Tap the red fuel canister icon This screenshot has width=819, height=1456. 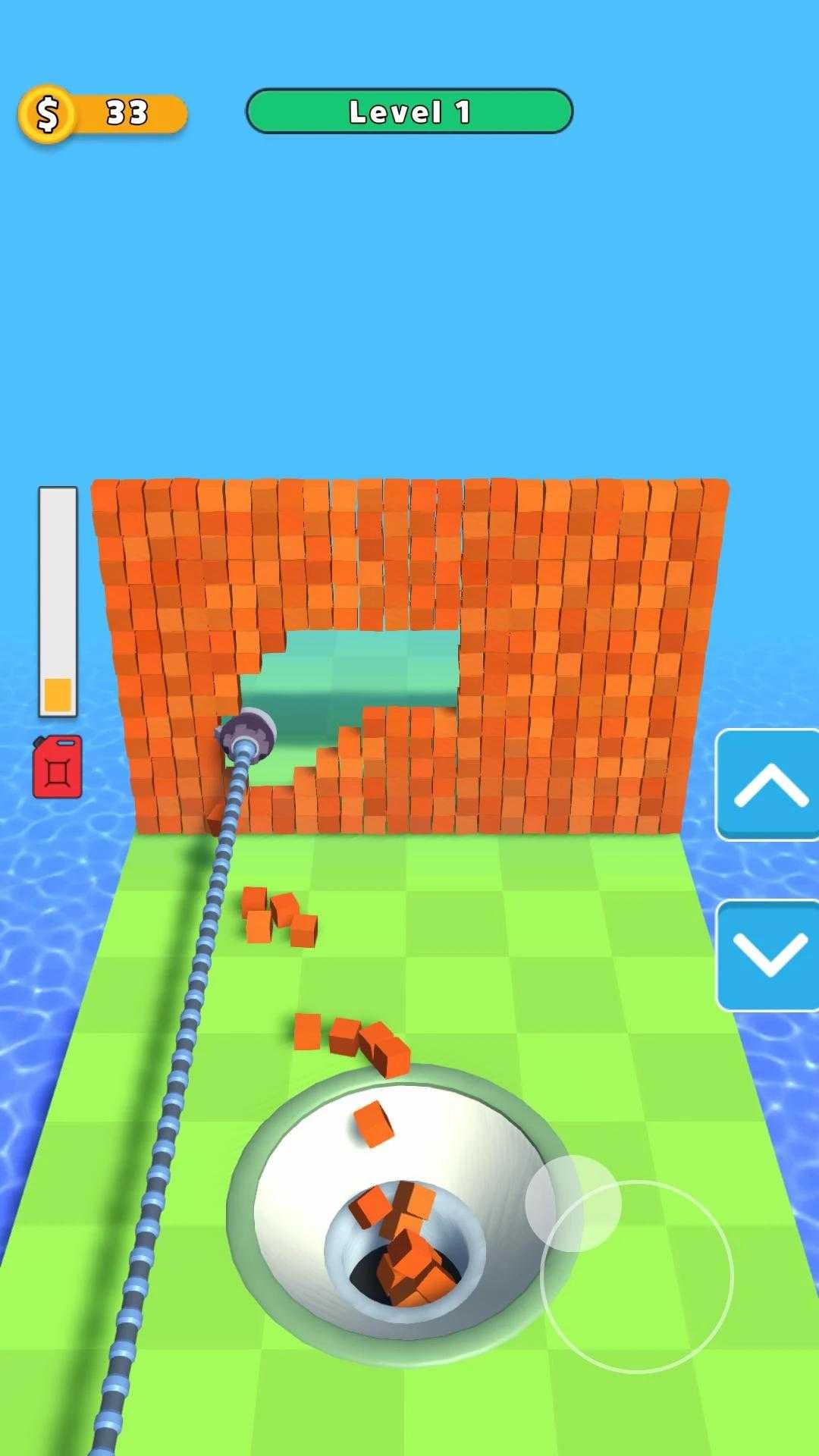pos(58,767)
